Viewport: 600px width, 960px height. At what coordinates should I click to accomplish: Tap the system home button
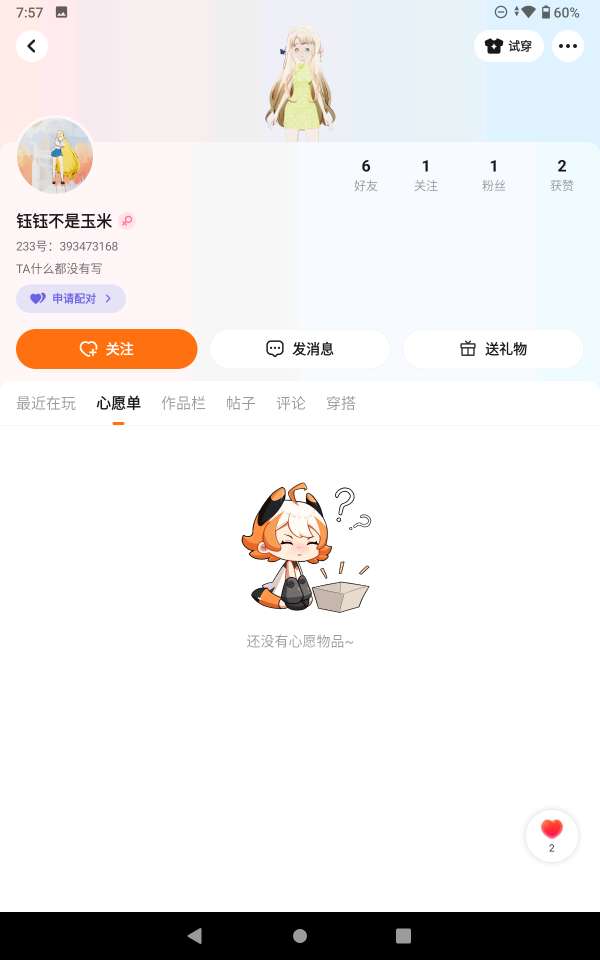tap(300, 936)
